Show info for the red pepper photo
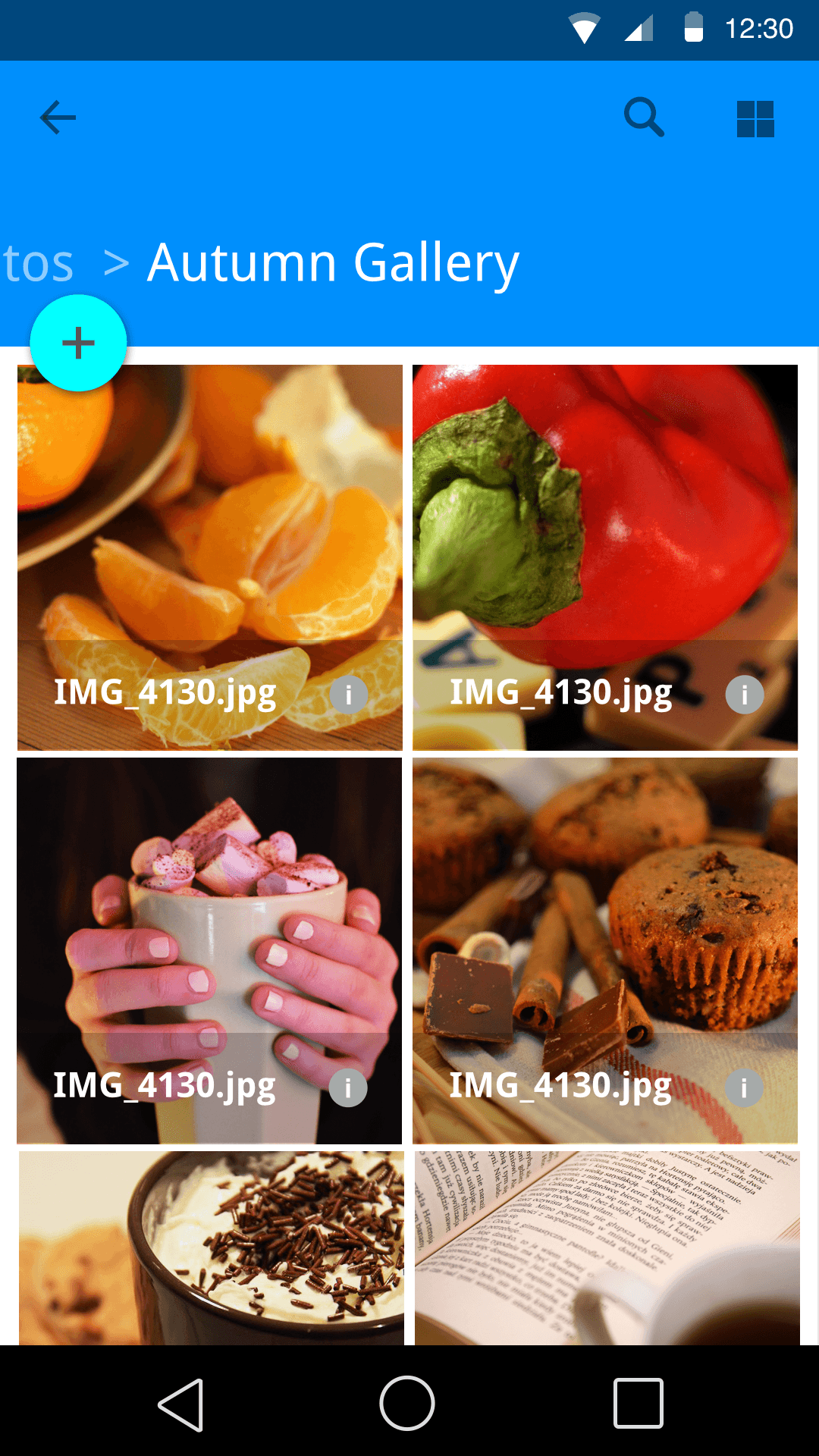This screenshot has width=819, height=1456. pyautogui.click(x=744, y=694)
